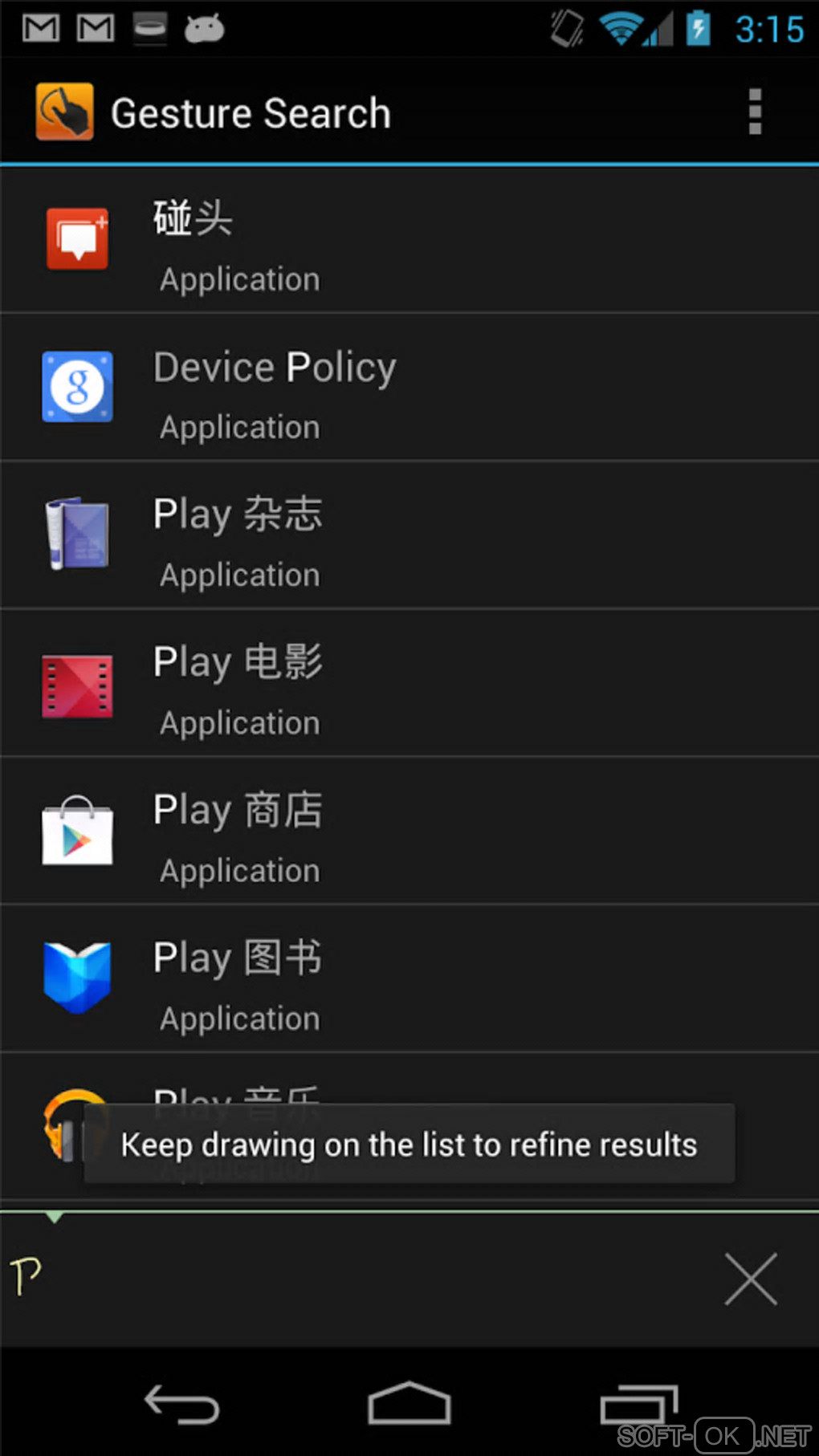Open the Play 杂志 application
Screen dimensions: 819x1456
click(409, 535)
